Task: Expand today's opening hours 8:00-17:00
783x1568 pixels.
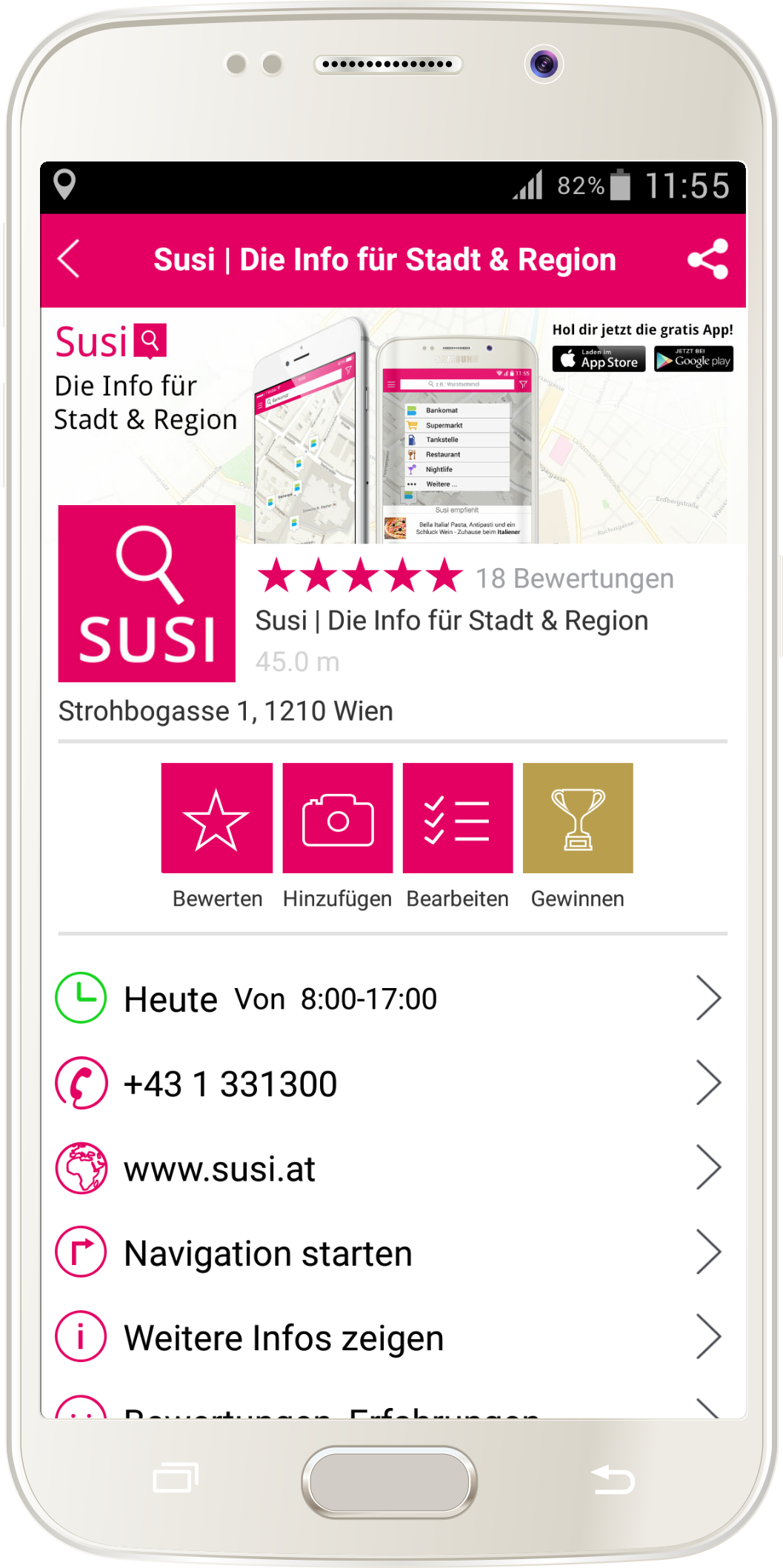Action: point(391,998)
